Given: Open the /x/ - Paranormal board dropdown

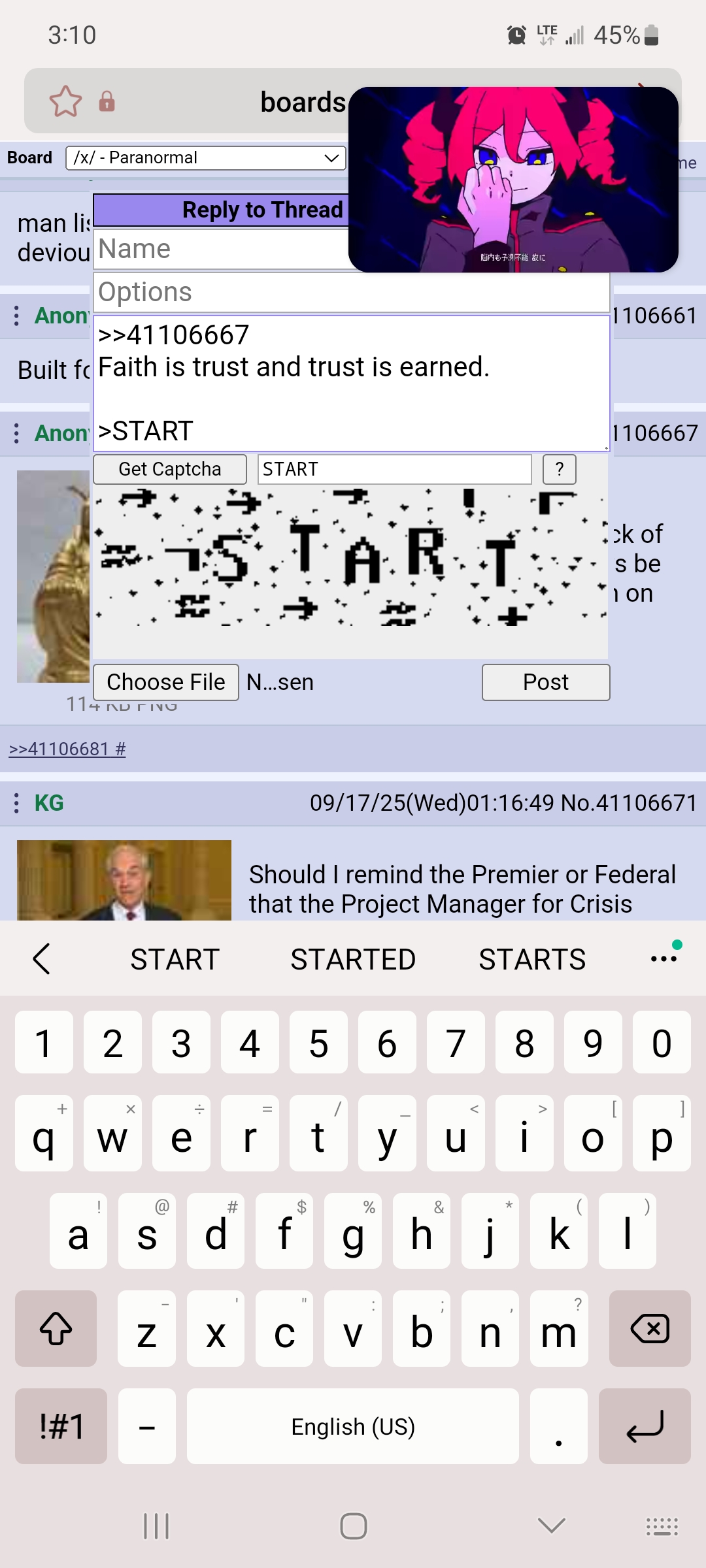Looking at the screenshot, I should pyautogui.click(x=206, y=158).
